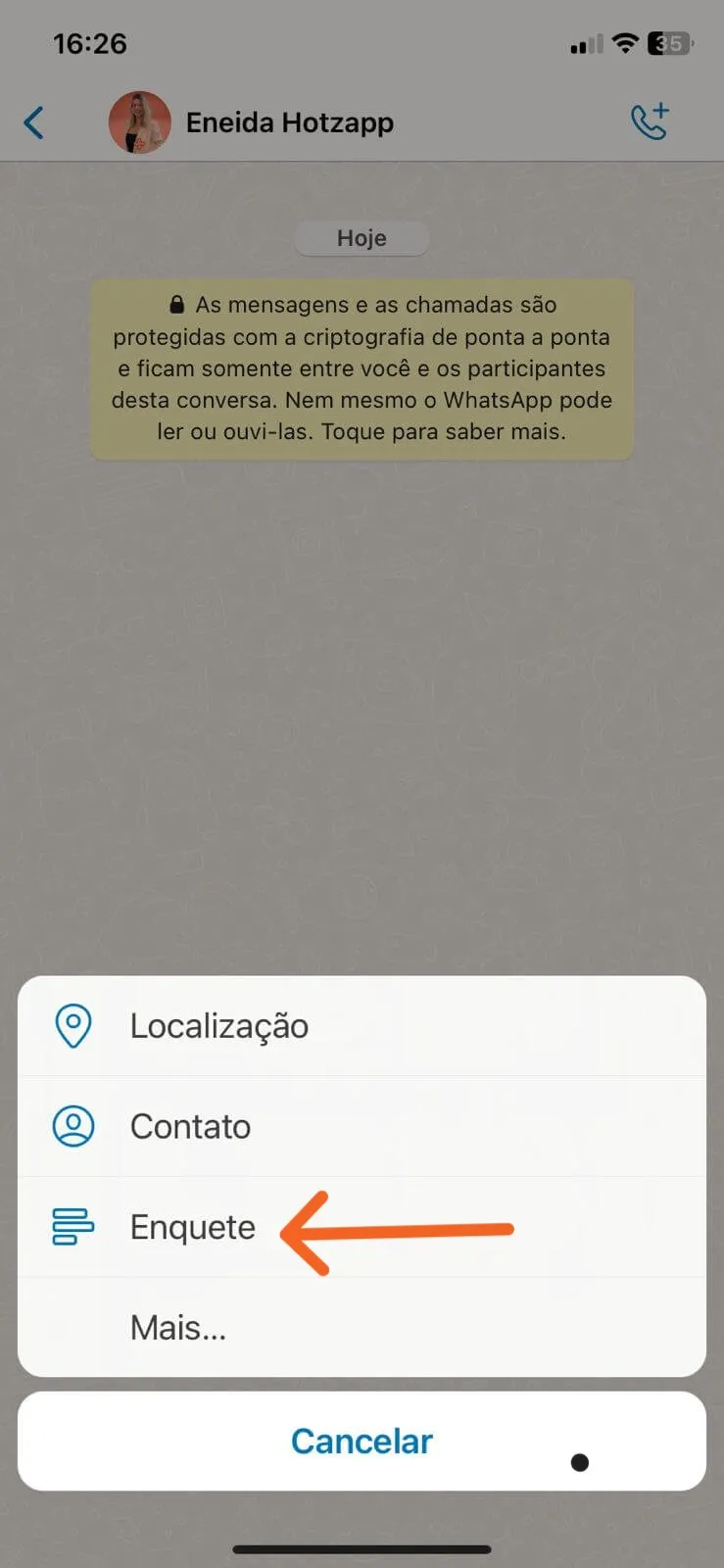This screenshot has width=724, height=1568.
Task: Tap the add-call phone icon
Action: (650, 122)
